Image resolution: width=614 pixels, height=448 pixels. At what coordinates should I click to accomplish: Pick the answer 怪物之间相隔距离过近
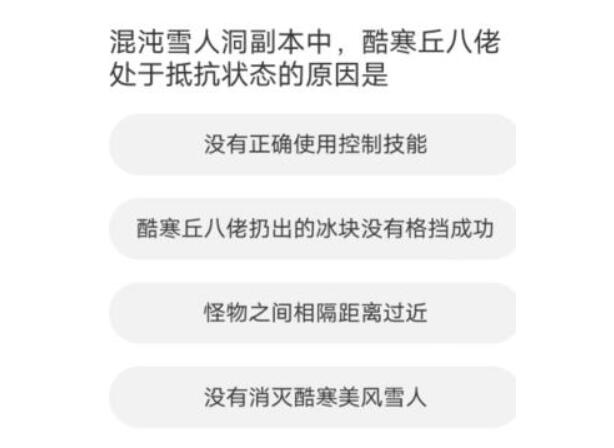click(x=314, y=313)
